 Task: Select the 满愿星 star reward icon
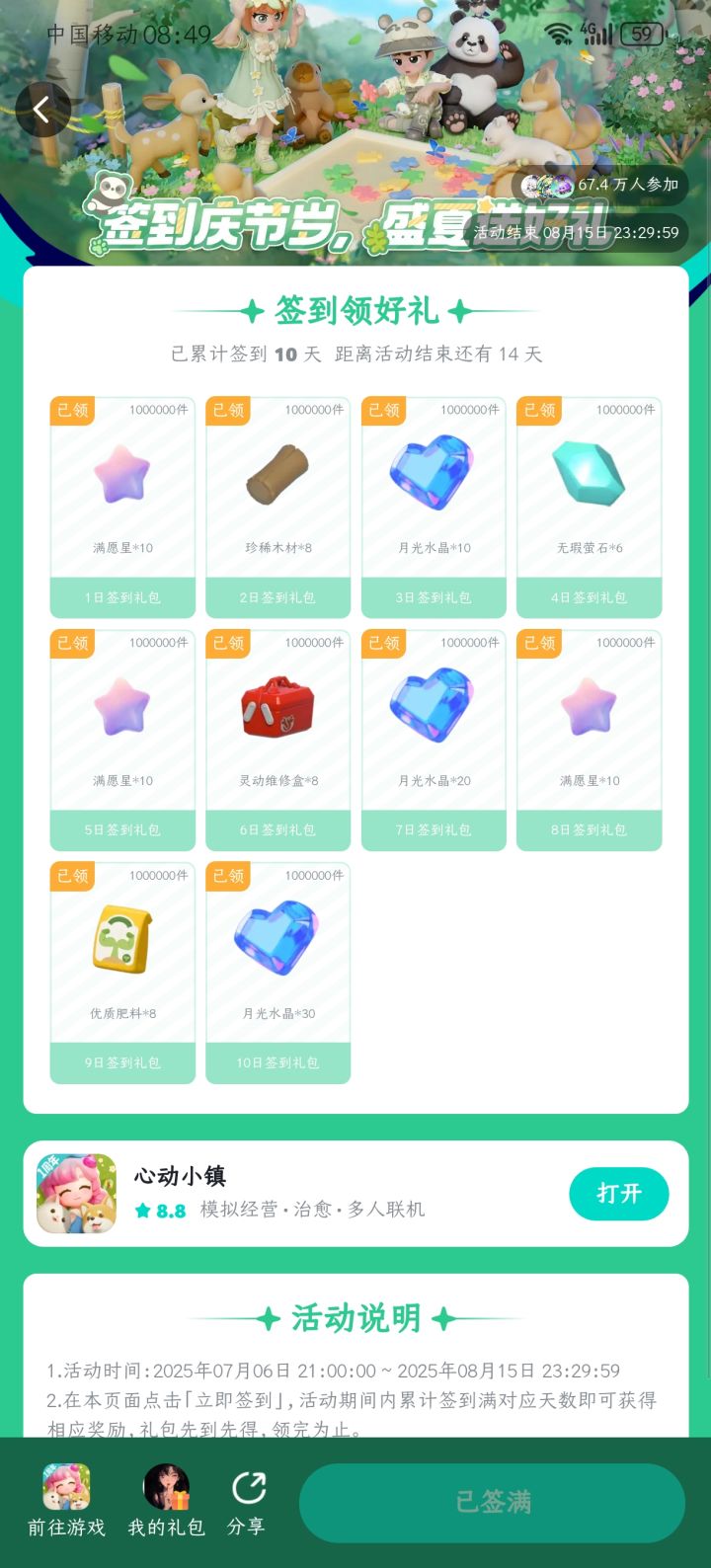[x=120, y=472]
